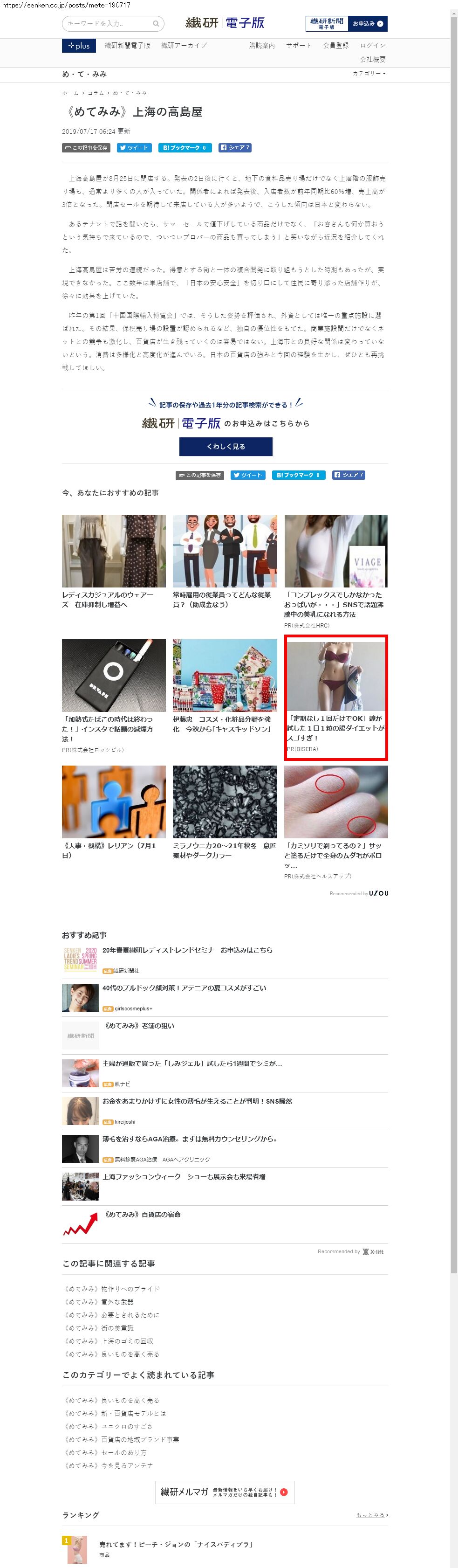Screen dimensions: 458x1568
Task: Go to 繊研アーカイブ
Action: 184,46
